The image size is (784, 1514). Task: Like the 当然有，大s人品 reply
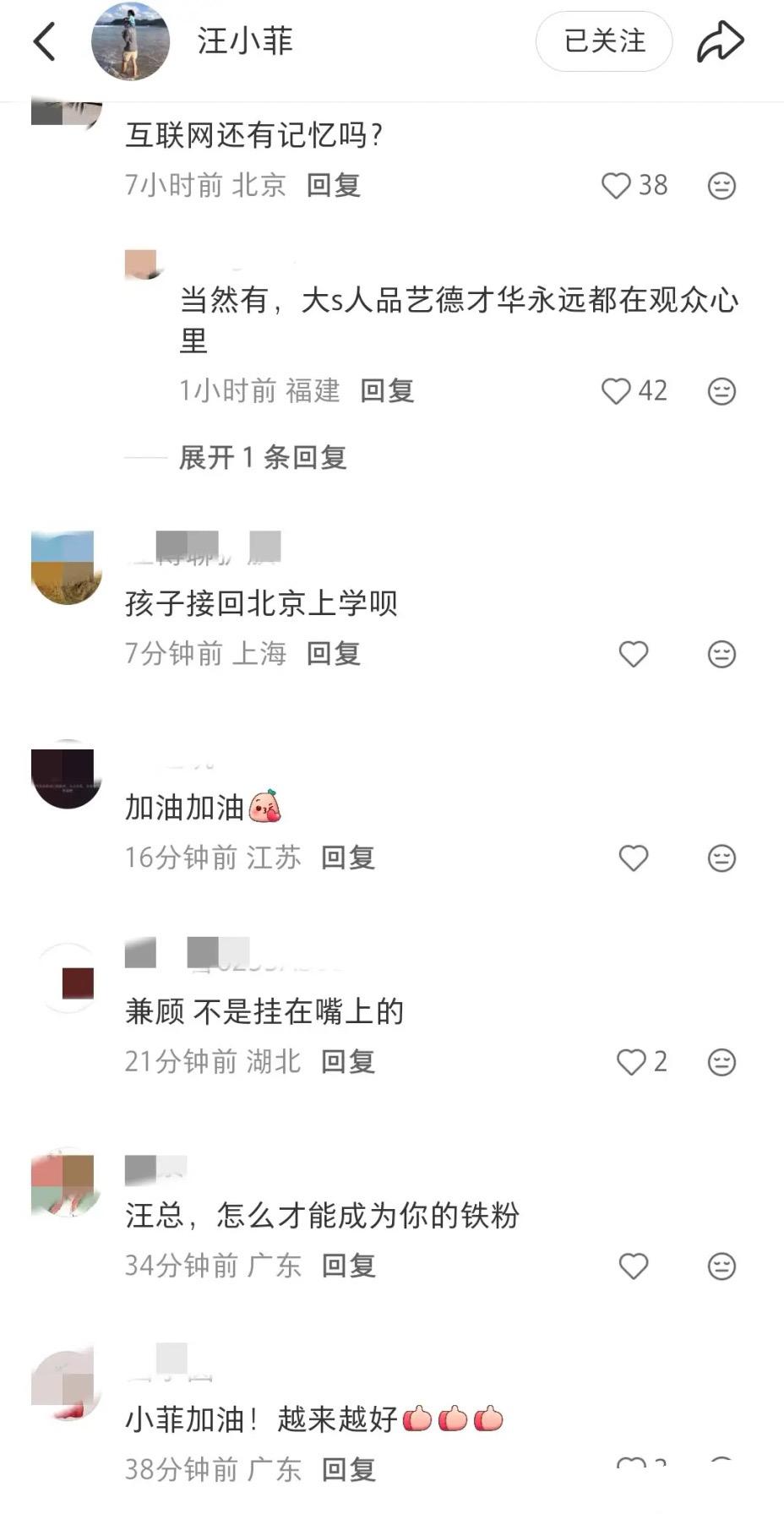(616, 391)
